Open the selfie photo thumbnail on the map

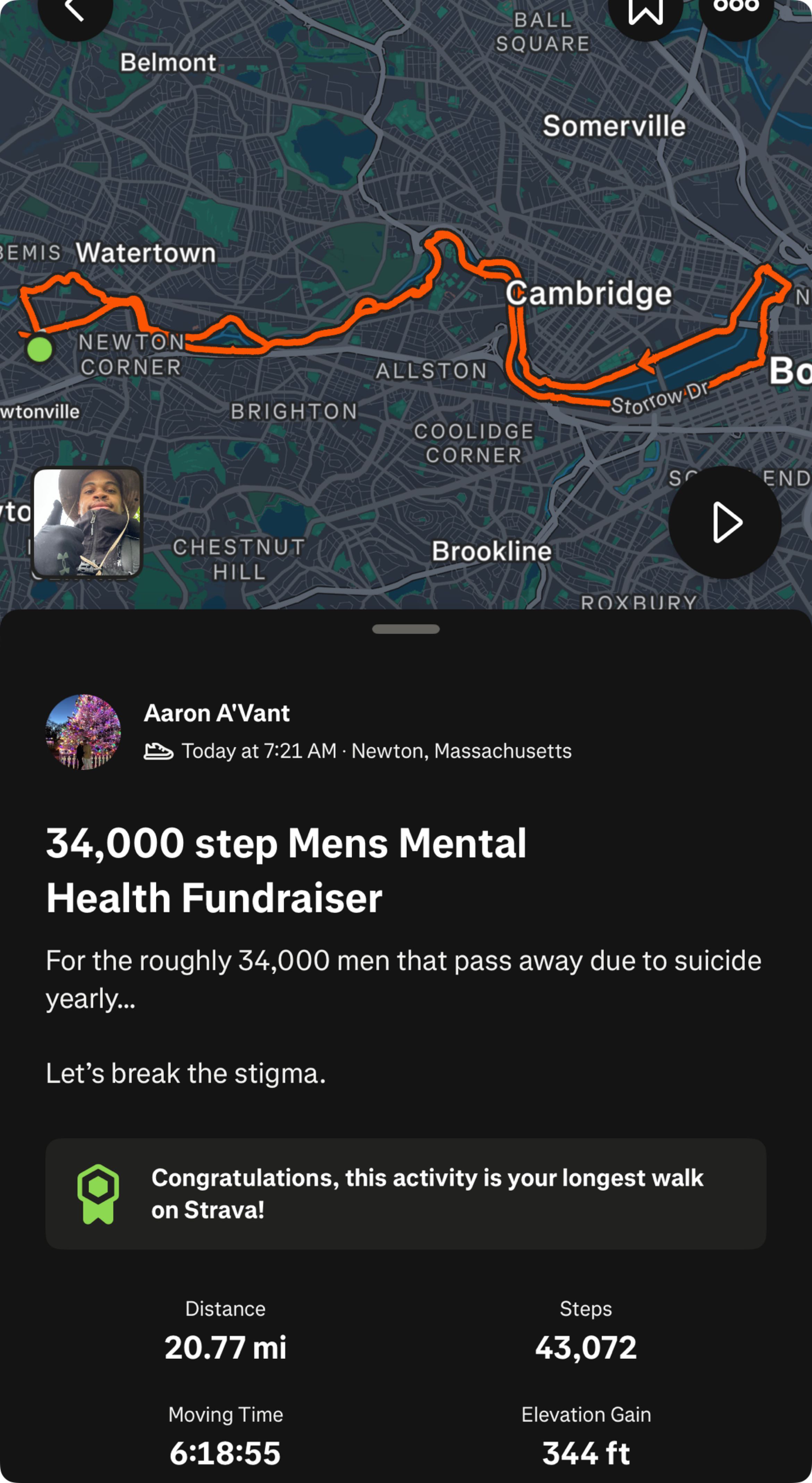tap(87, 522)
